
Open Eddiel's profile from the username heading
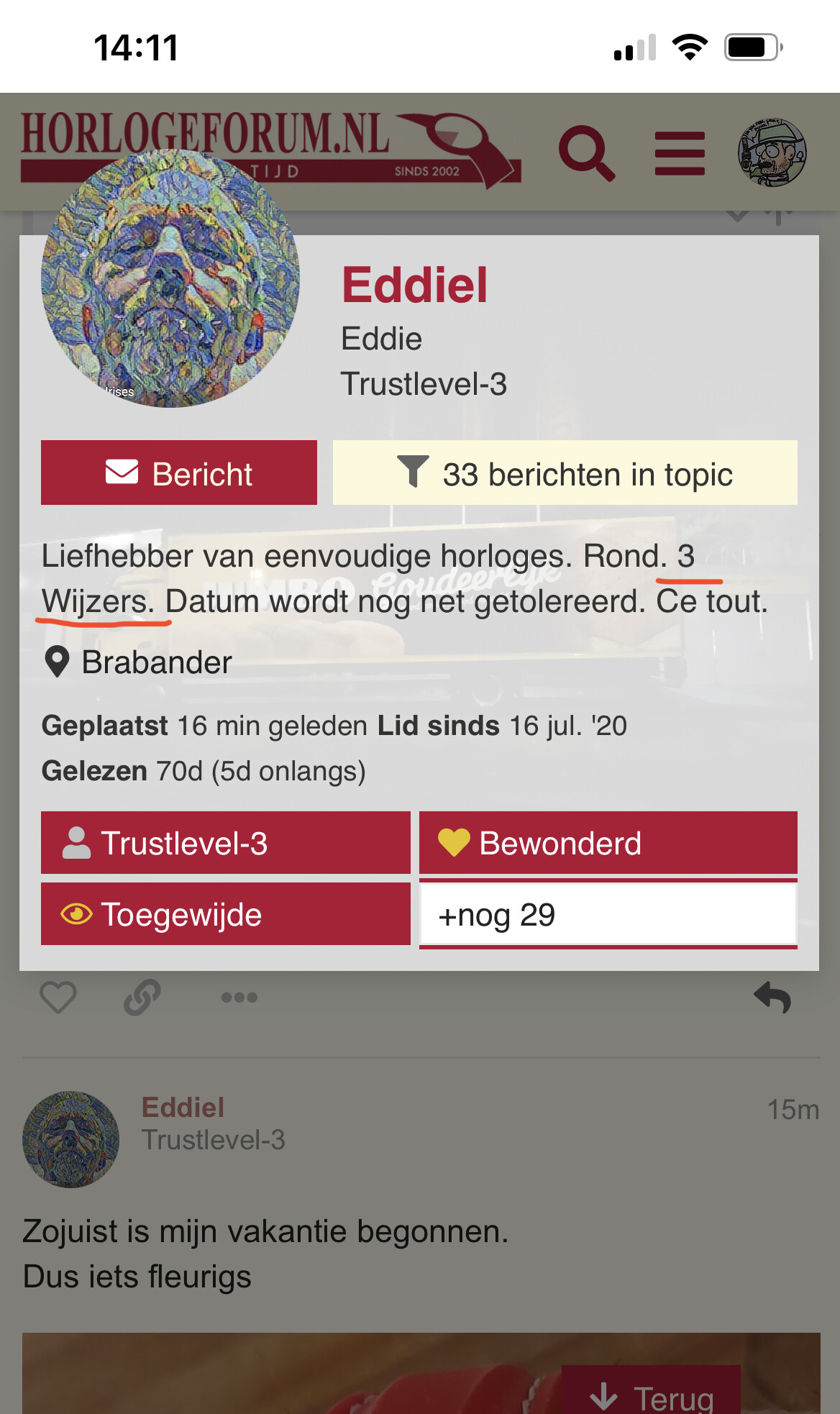coord(414,285)
